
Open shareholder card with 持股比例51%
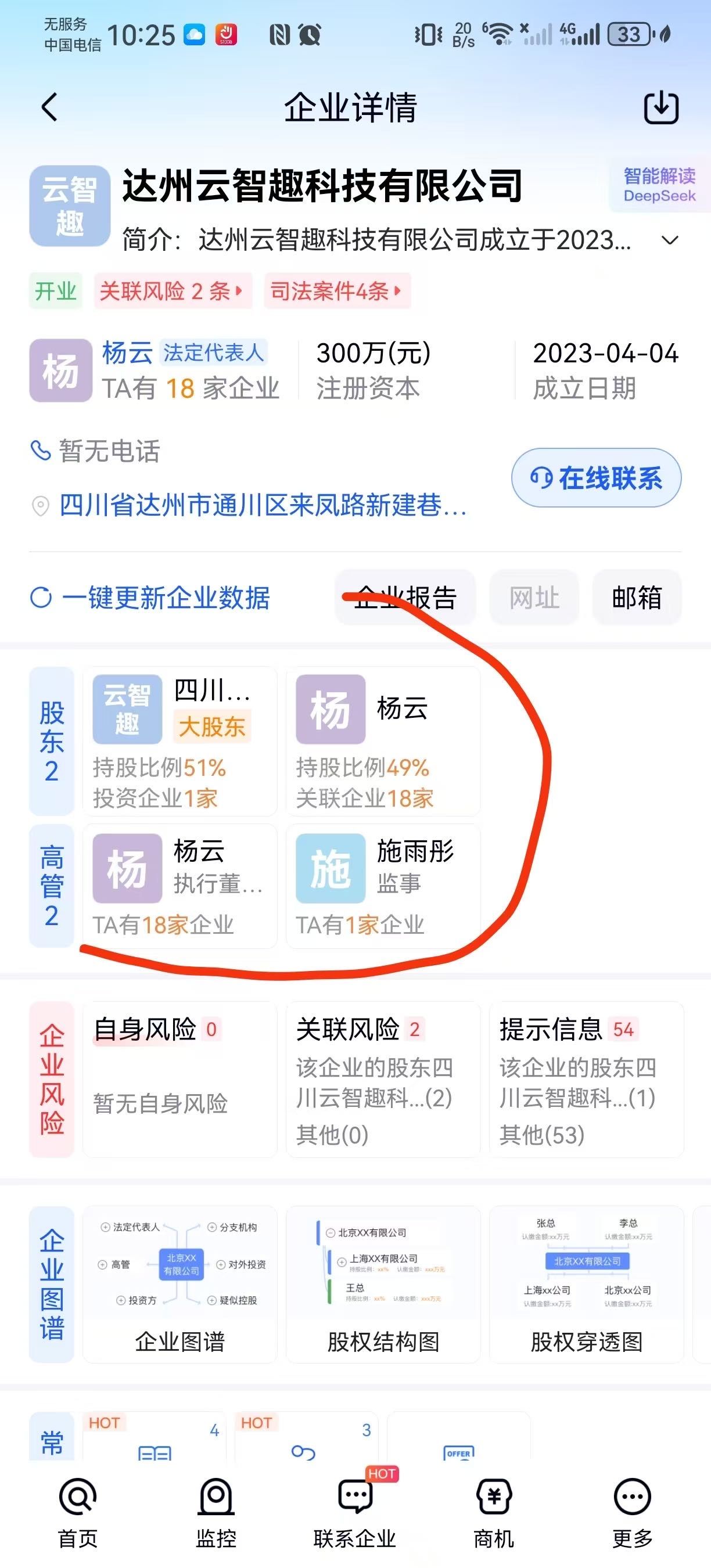point(179,741)
